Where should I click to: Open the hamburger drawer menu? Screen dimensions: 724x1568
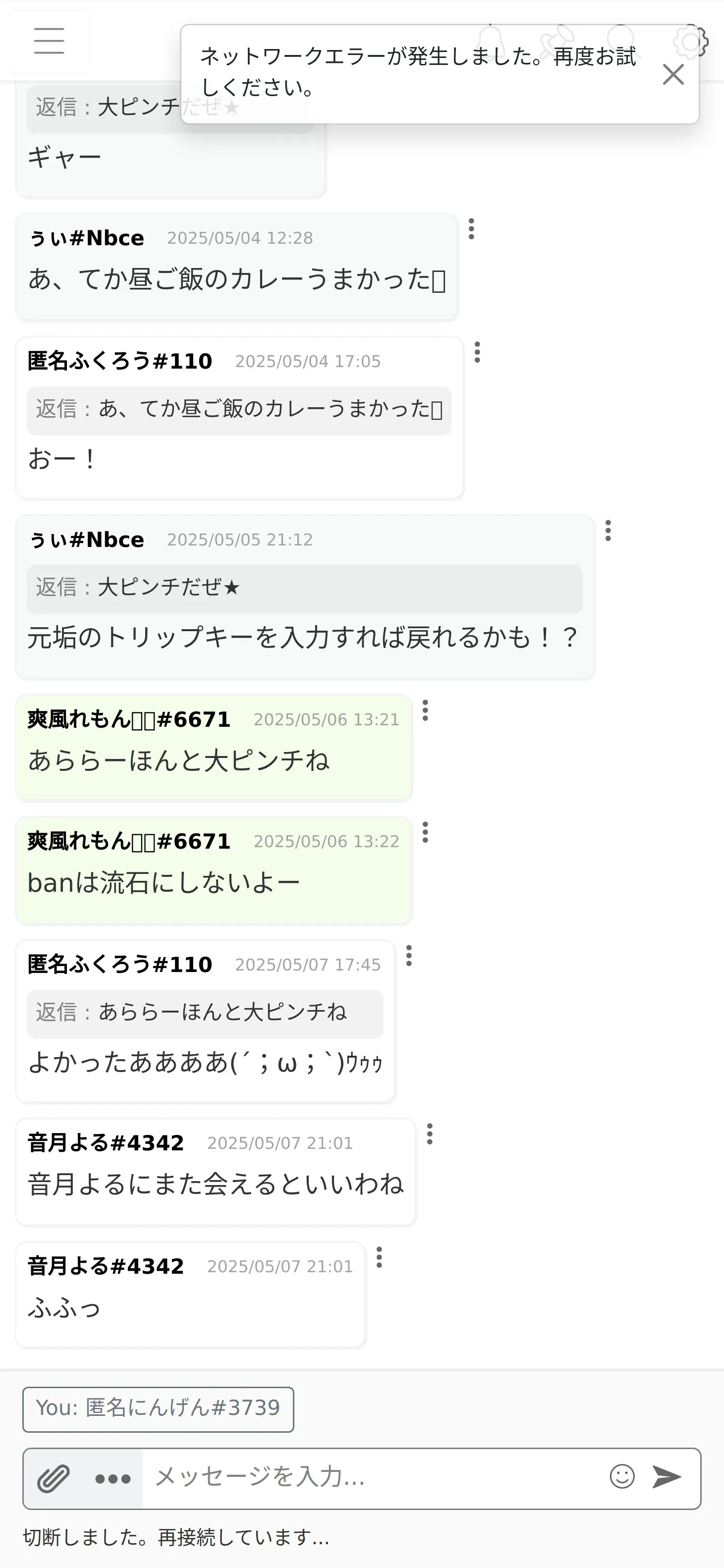coord(50,41)
